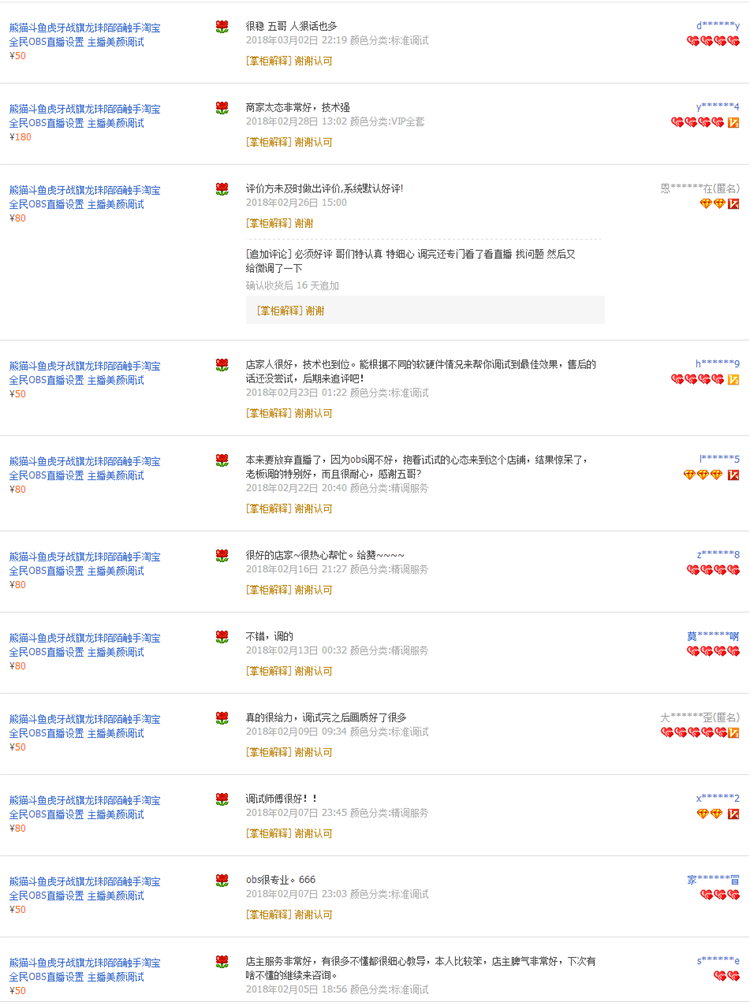The image size is (750, 1002).
Task: Open the ¥180 VIP全套 product link
Action: click(85, 116)
